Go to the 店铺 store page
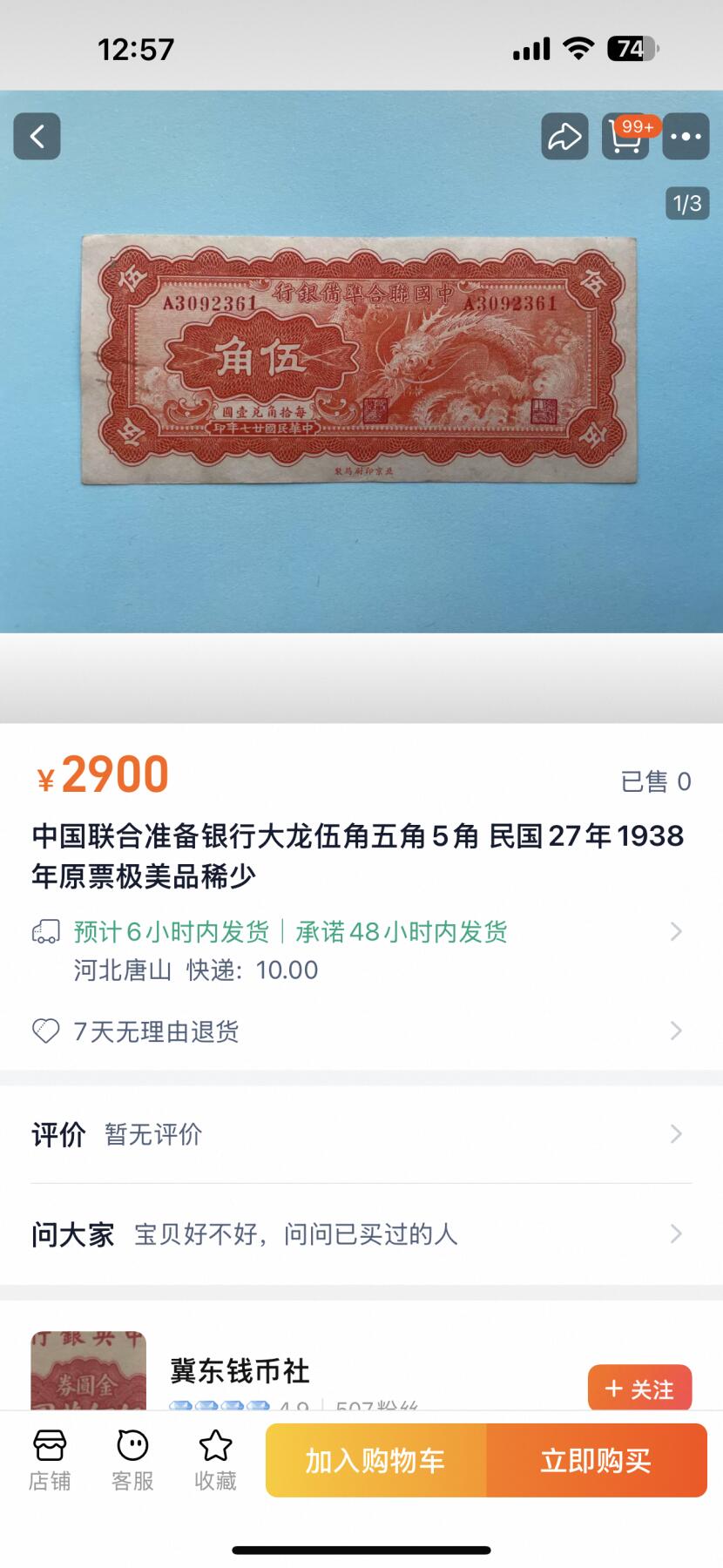723x1568 pixels. [50, 1460]
